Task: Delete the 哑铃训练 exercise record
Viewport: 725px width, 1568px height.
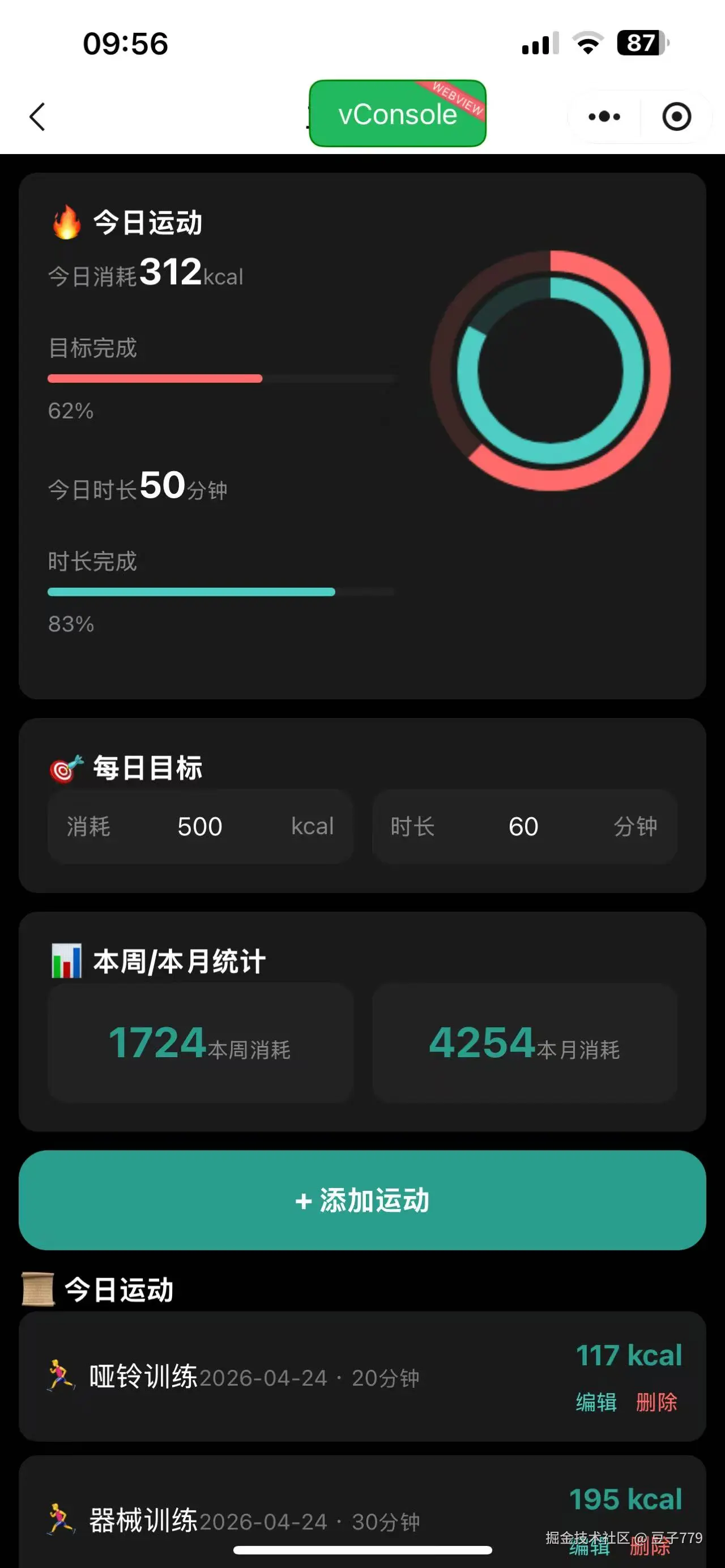Action: tap(656, 1402)
